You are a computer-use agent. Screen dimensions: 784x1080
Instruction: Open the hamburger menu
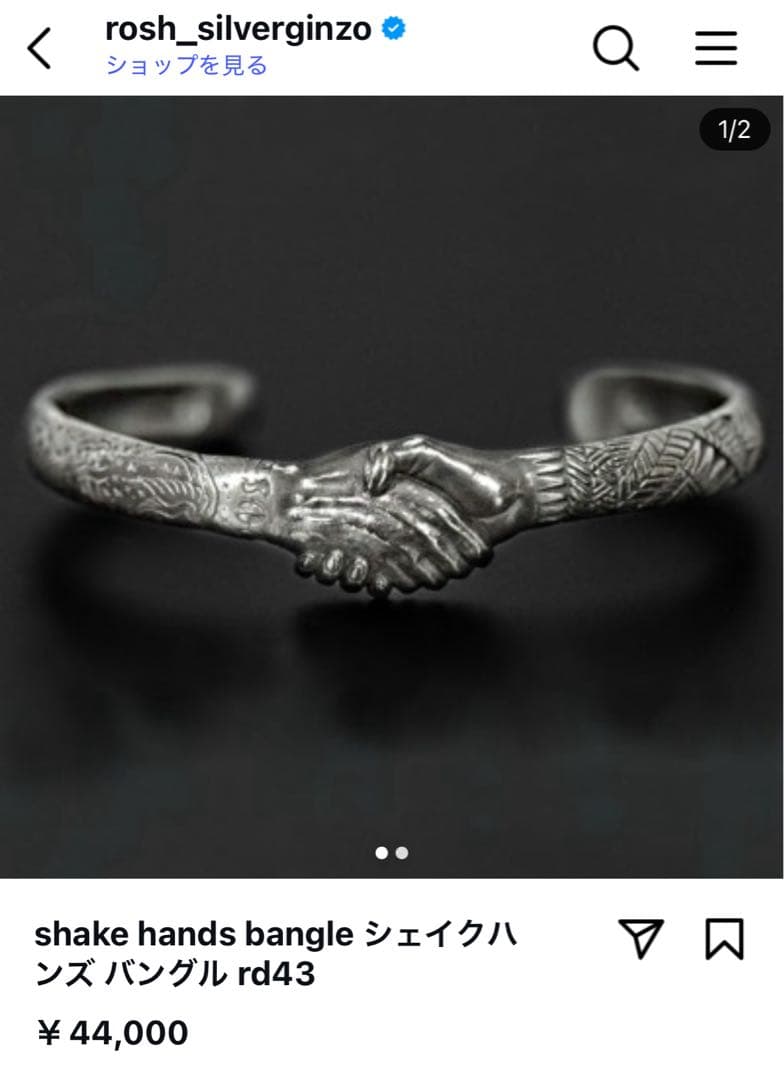click(x=716, y=47)
